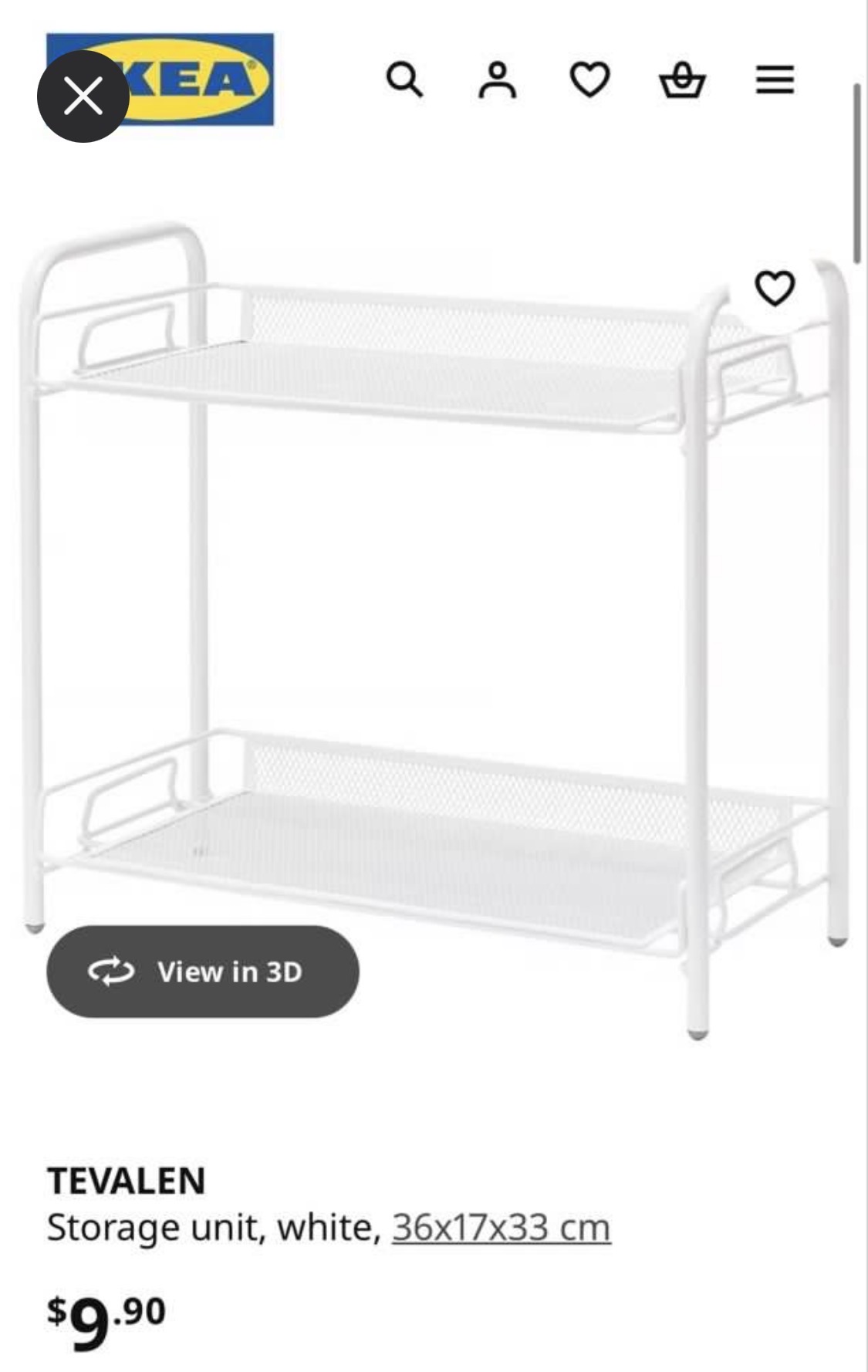868x1372 pixels.
Task: Open the favourites heart in header
Action: pyautogui.click(x=590, y=79)
